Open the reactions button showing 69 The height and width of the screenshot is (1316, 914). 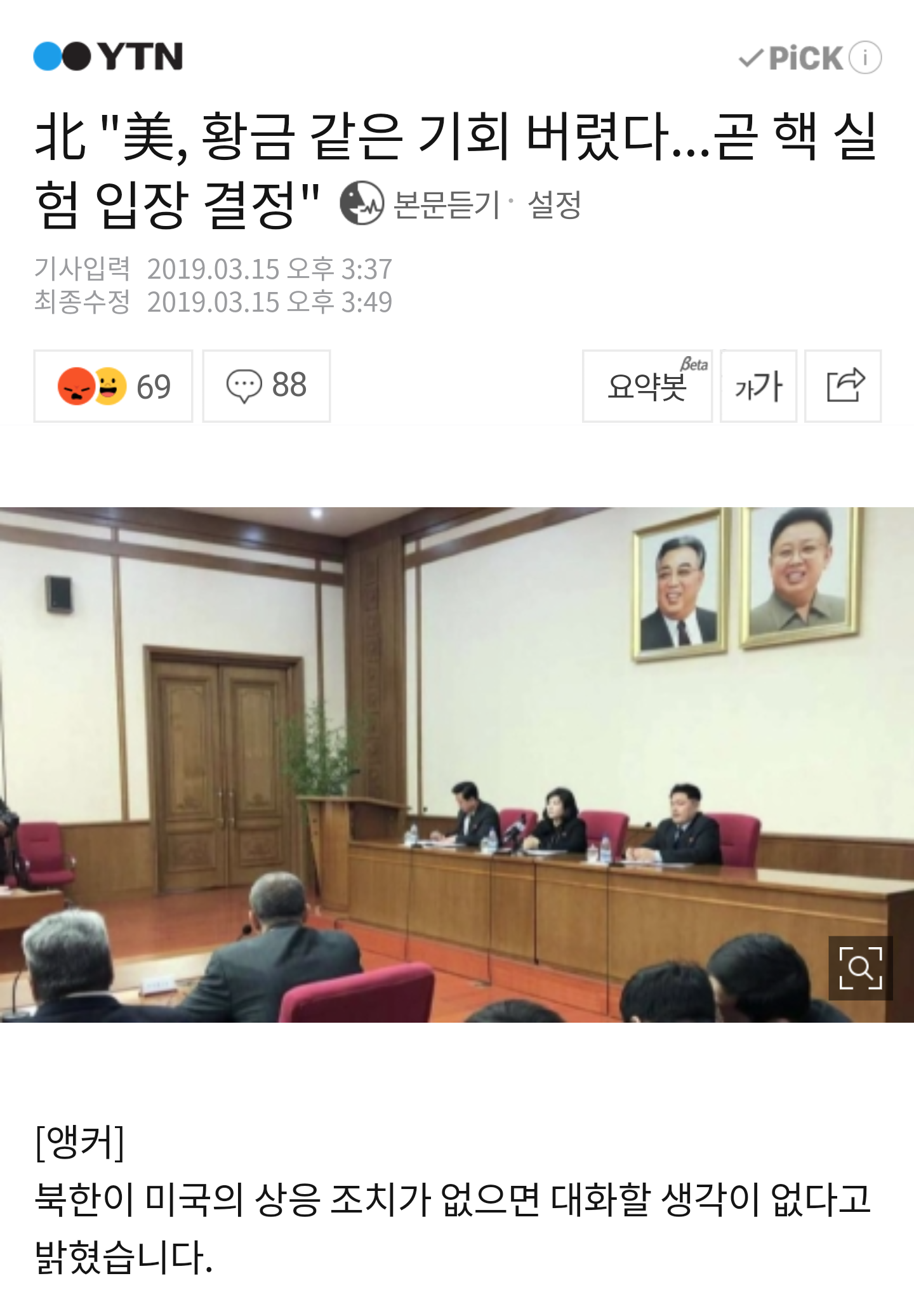pyautogui.click(x=113, y=386)
